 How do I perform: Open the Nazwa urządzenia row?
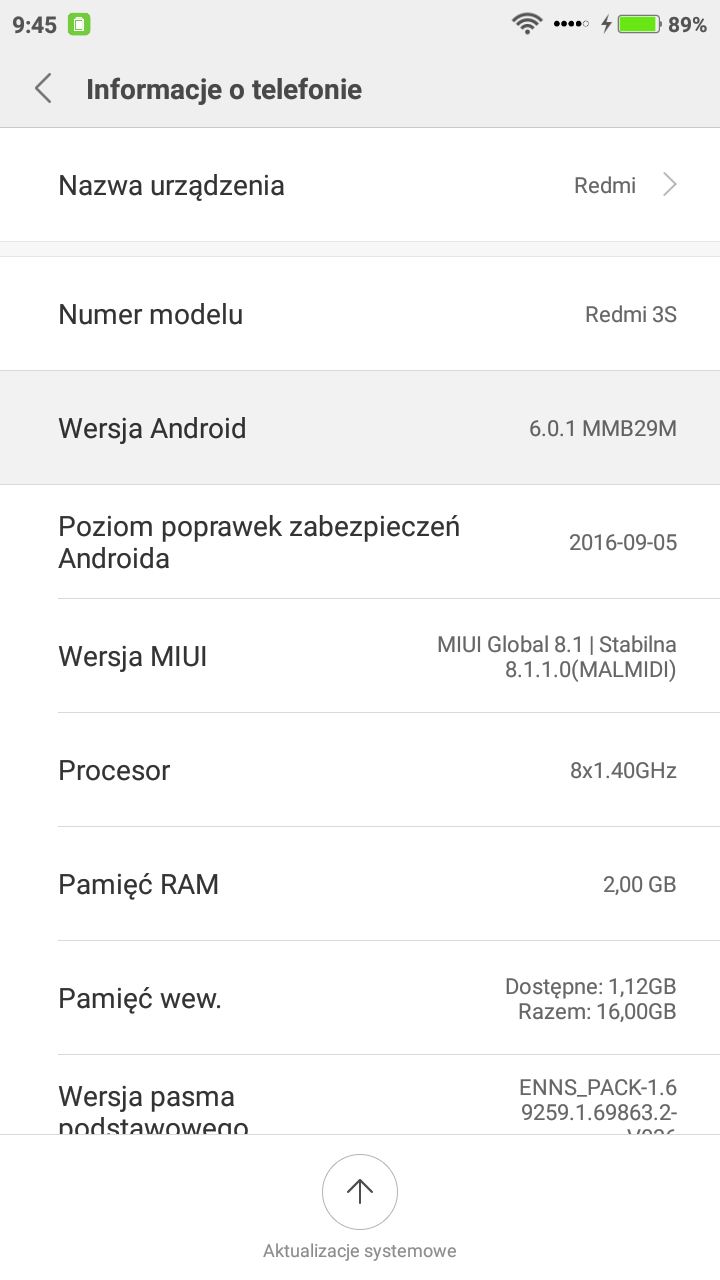pos(360,185)
